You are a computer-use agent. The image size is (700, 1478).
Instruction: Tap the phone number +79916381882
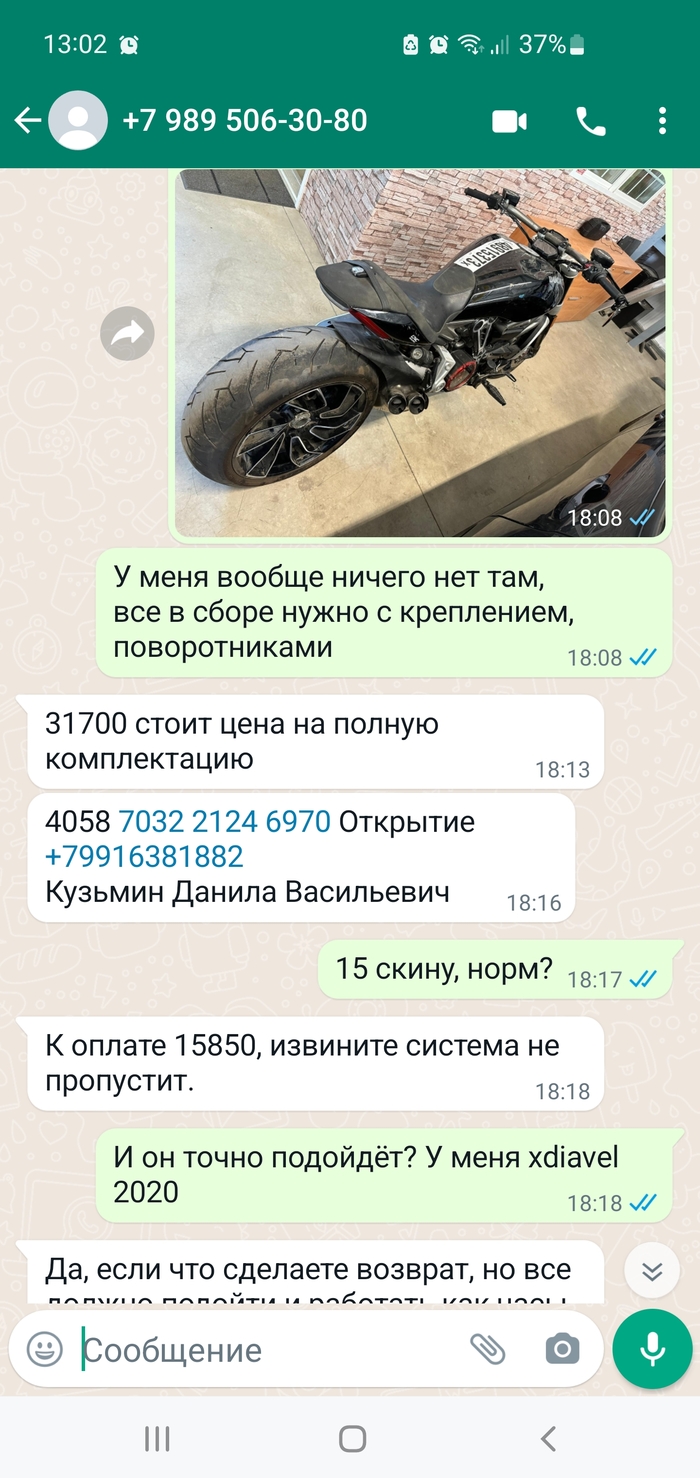pos(144,857)
